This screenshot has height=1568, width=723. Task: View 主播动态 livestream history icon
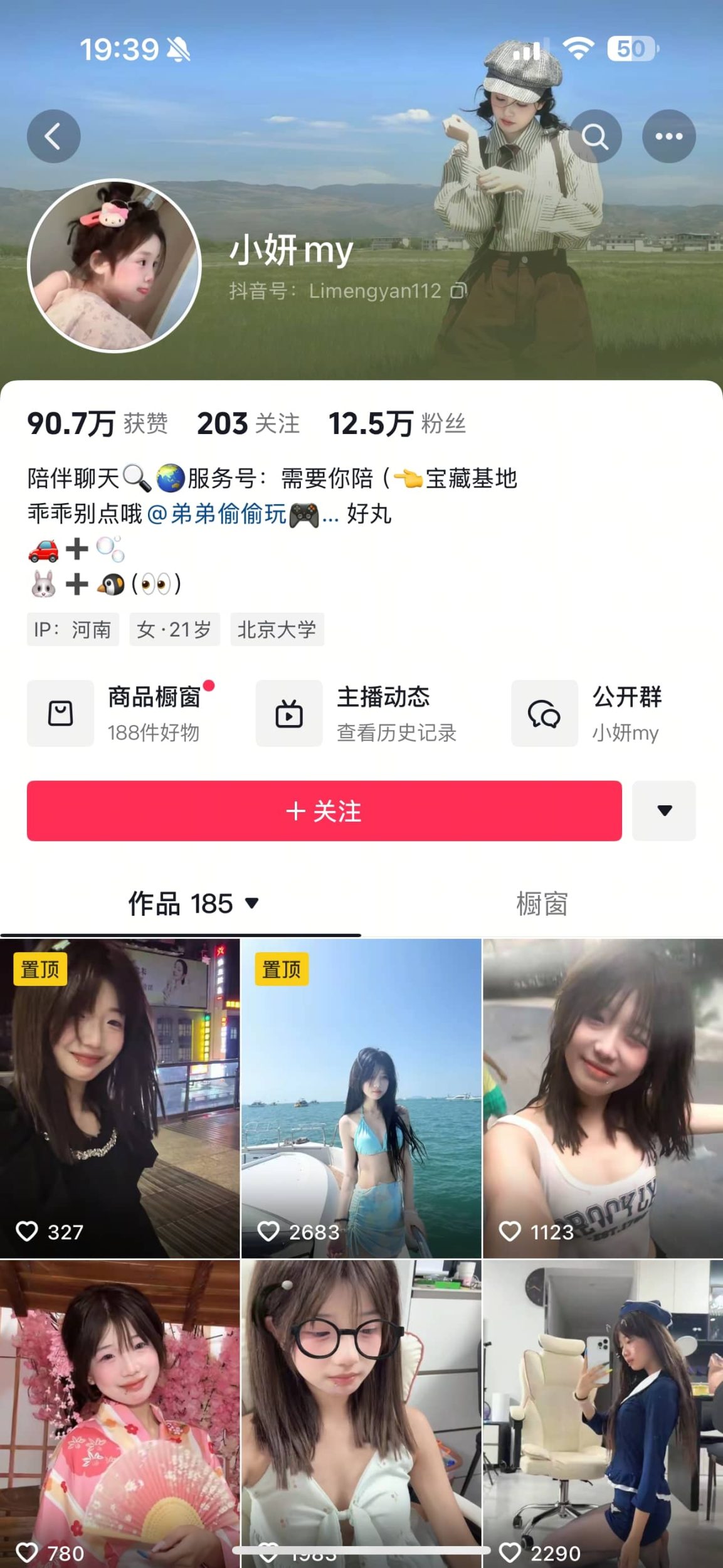pos(287,714)
